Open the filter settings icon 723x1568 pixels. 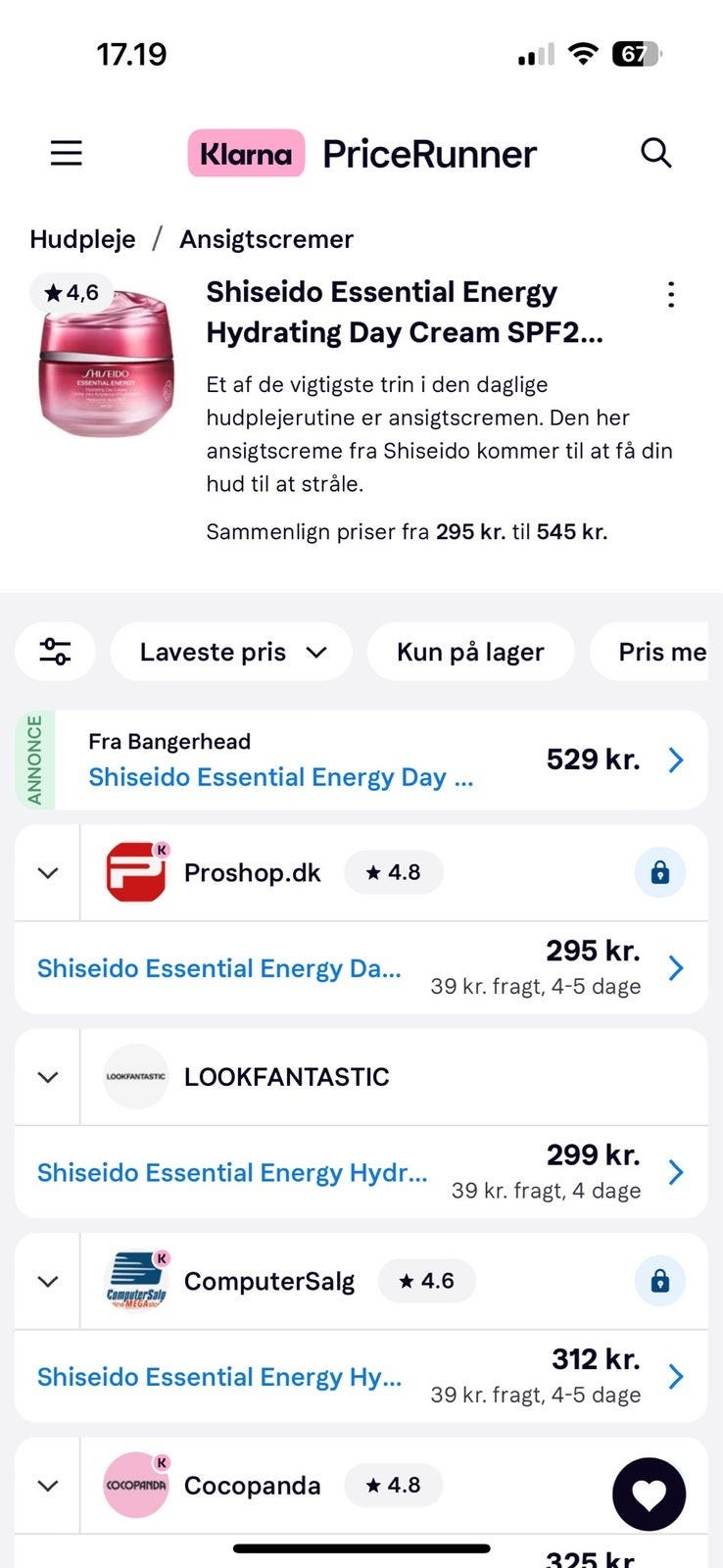[x=55, y=652]
